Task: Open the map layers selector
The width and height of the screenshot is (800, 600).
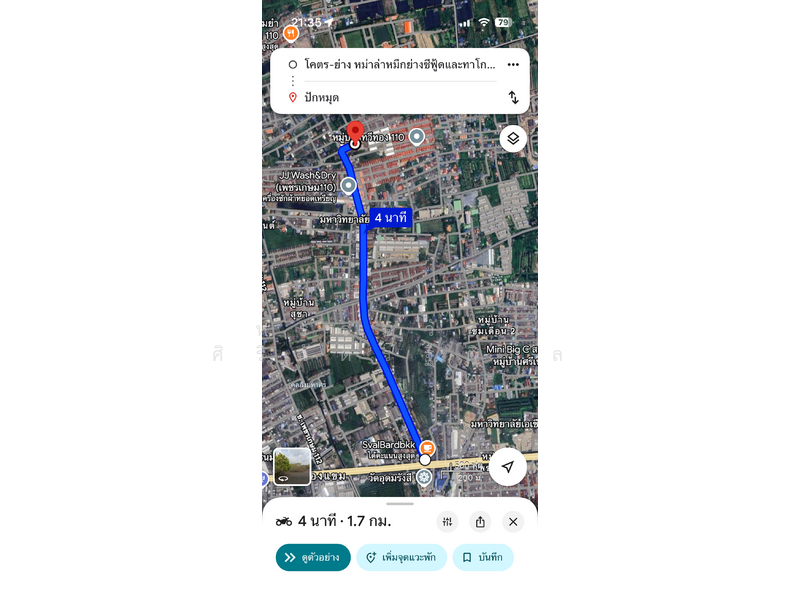Action: pos(513,138)
